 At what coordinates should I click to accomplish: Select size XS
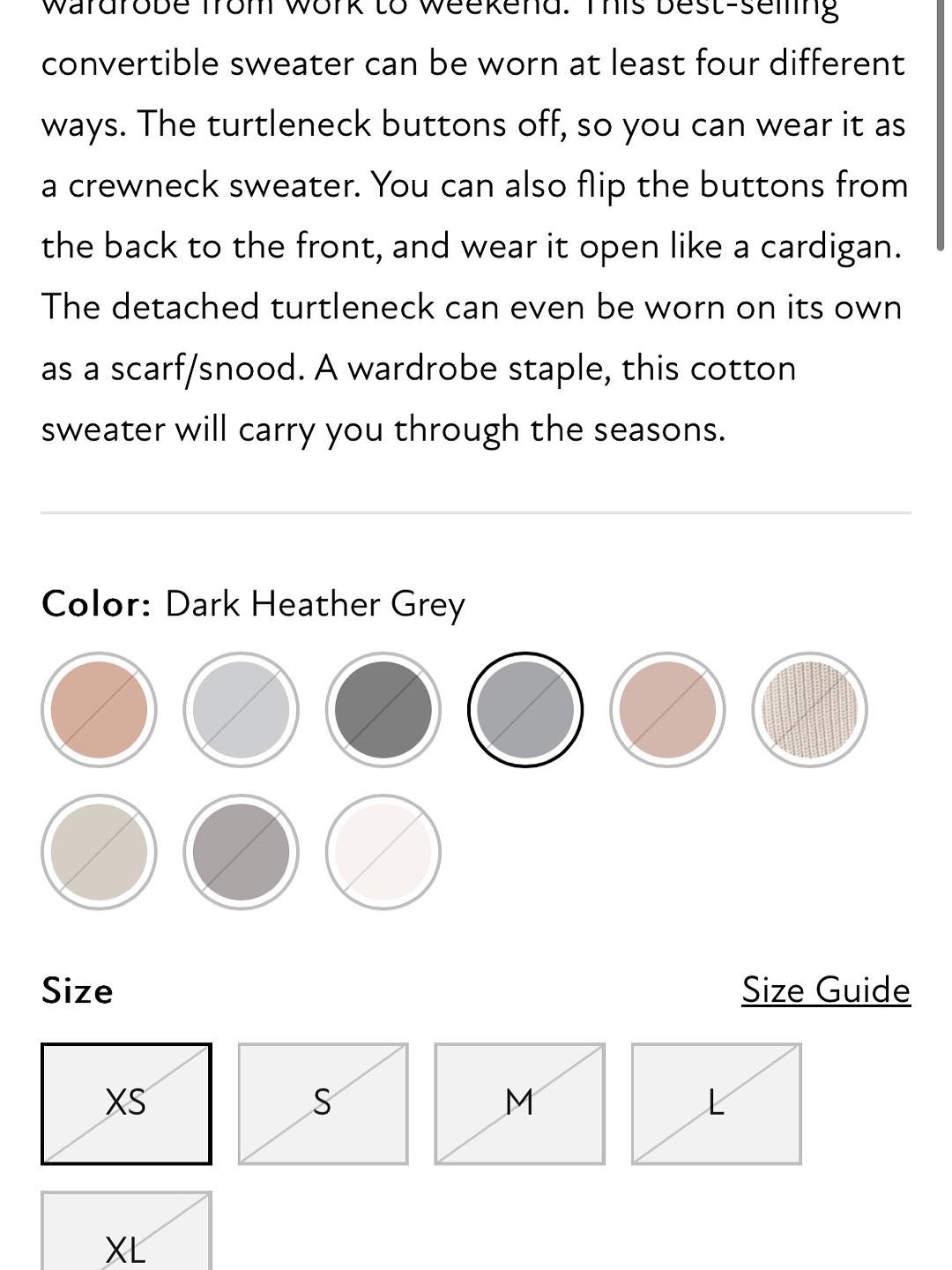point(126,1103)
